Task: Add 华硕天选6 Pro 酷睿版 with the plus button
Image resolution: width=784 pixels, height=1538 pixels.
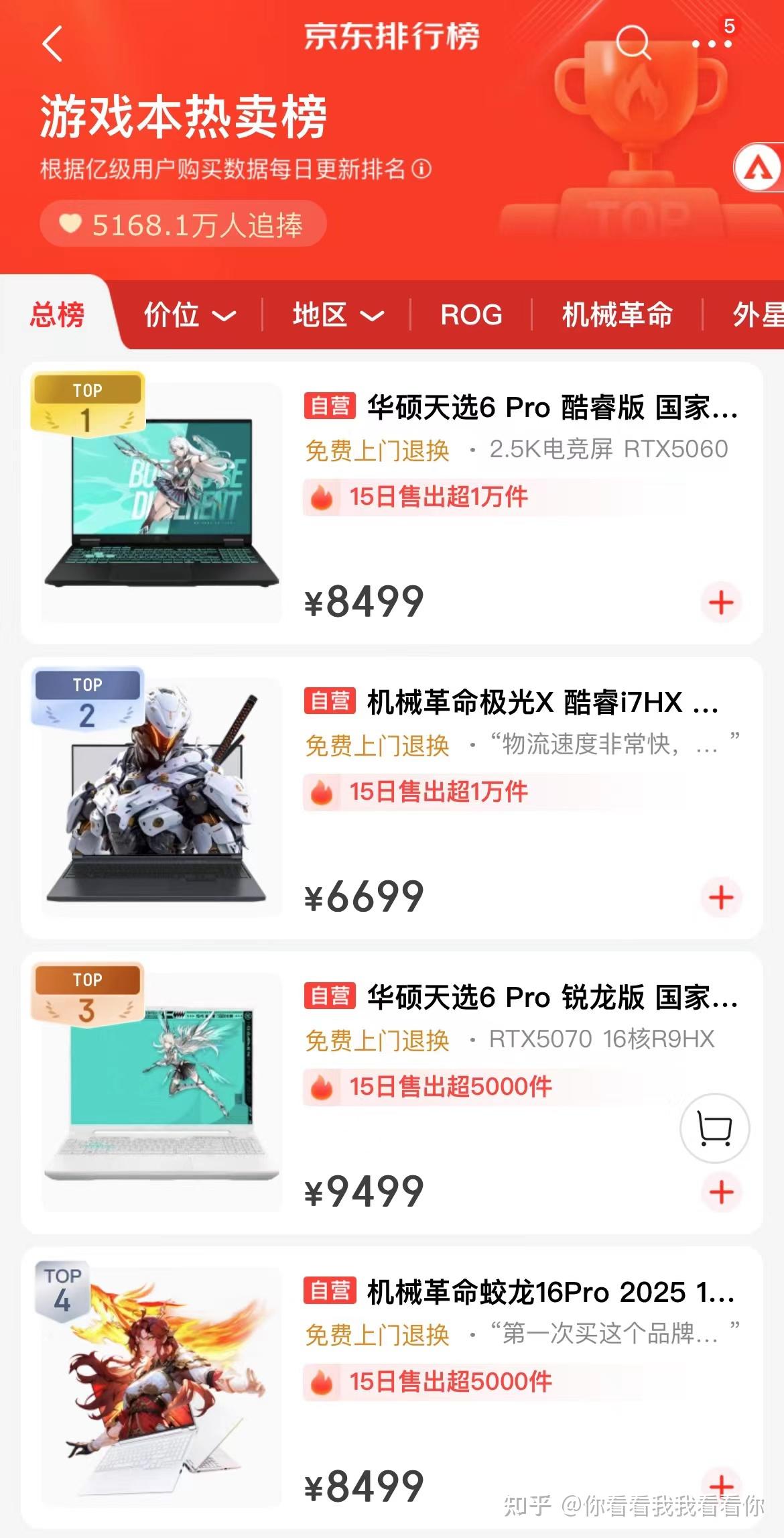Action: [722, 603]
